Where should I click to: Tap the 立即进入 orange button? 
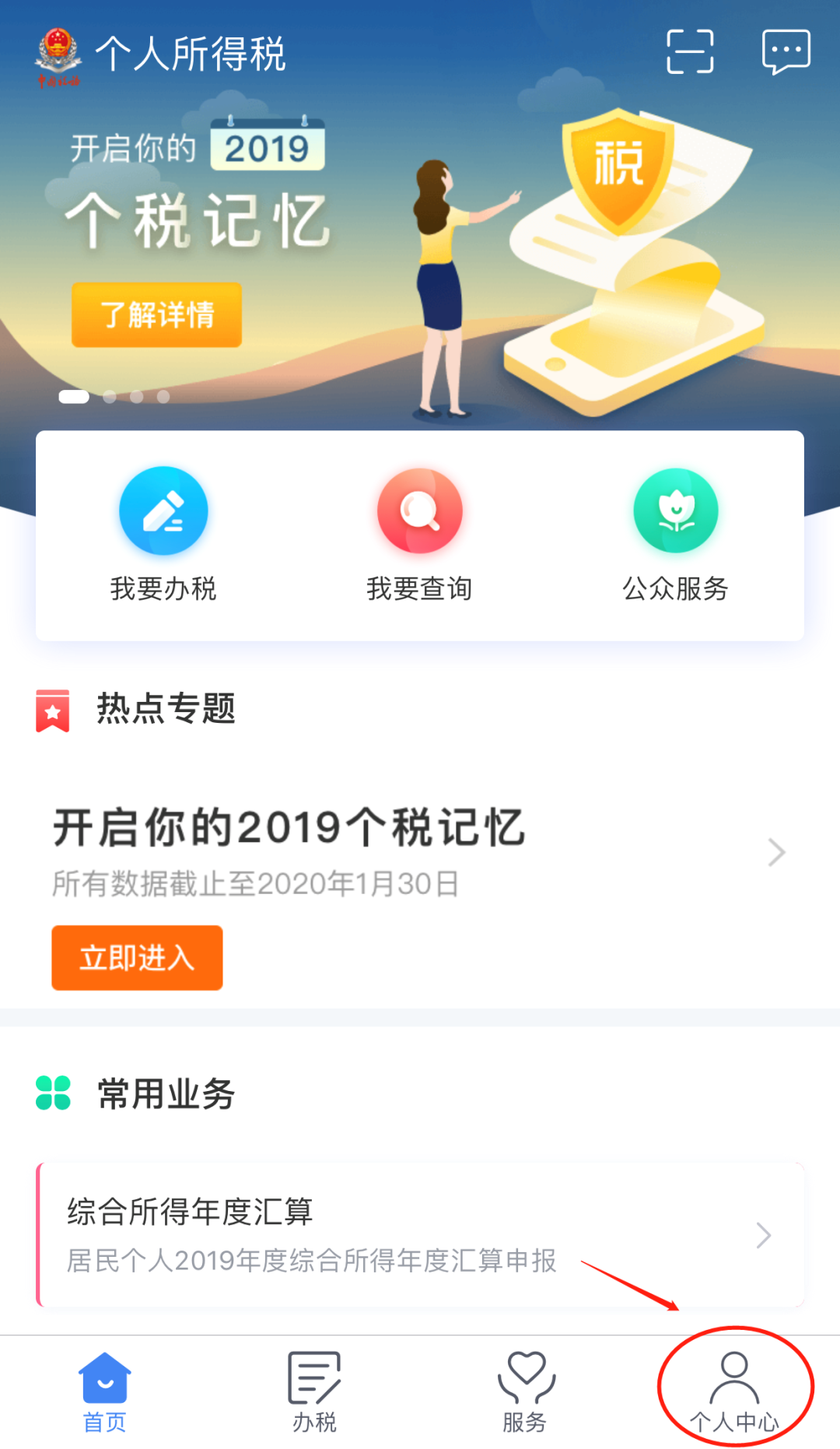pyautogui.click(x=137, y=957)
